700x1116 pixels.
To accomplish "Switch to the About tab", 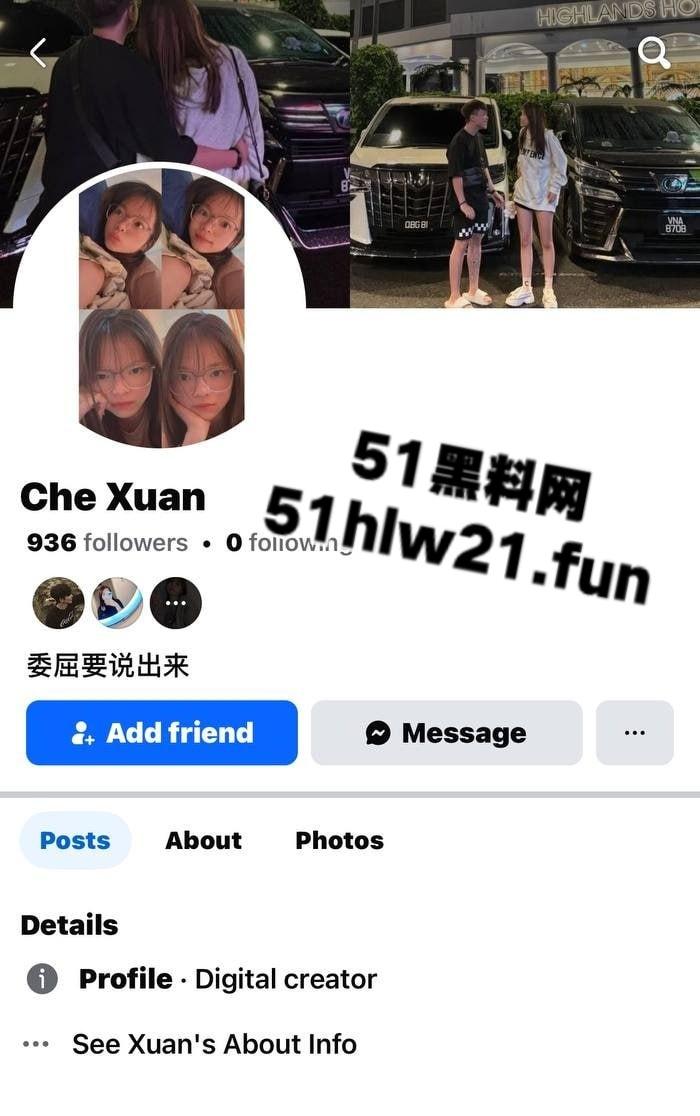I will tap(203, 840).
